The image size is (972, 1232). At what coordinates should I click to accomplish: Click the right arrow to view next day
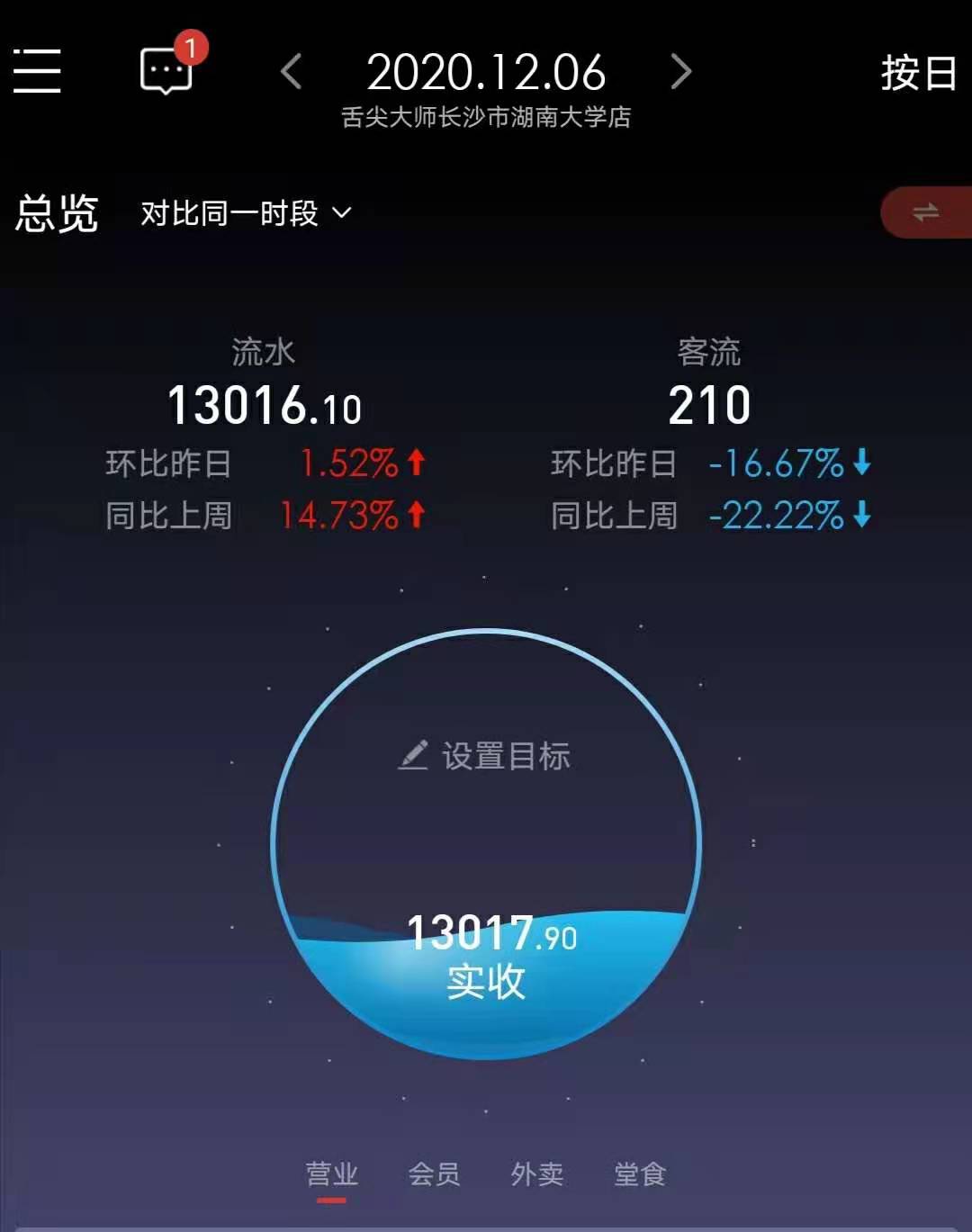pos(680,74)
